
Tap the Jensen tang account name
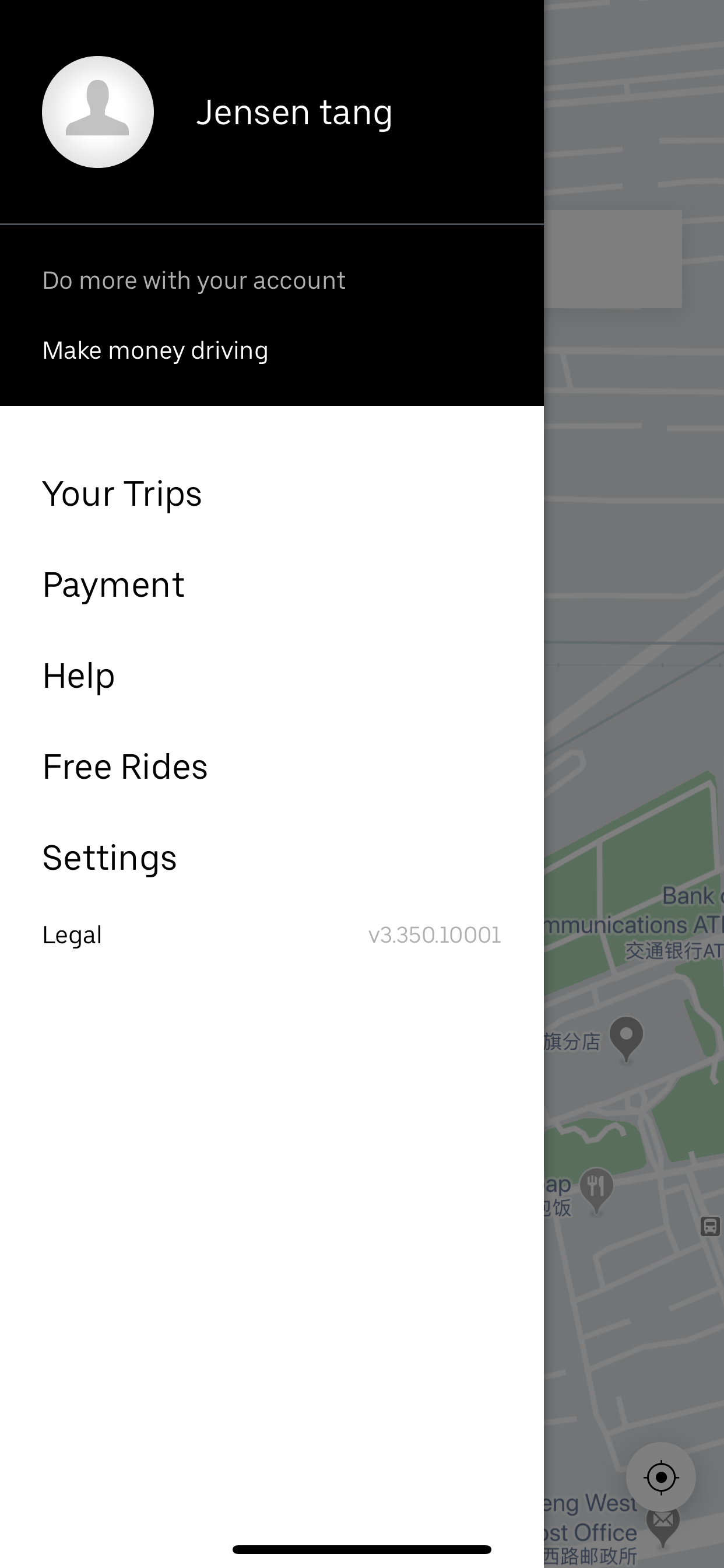[x=294, y=113]
